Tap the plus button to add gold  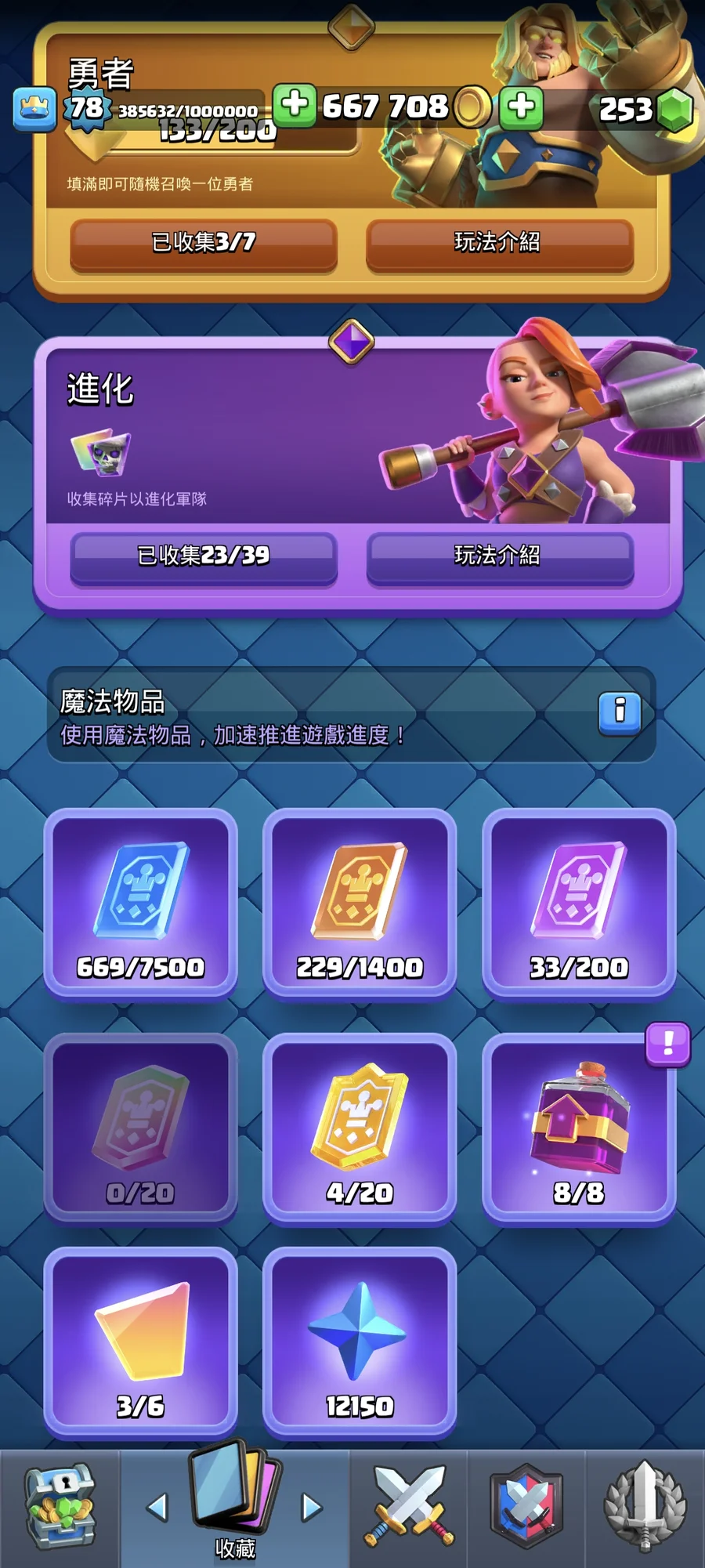(x=295, y=105)
